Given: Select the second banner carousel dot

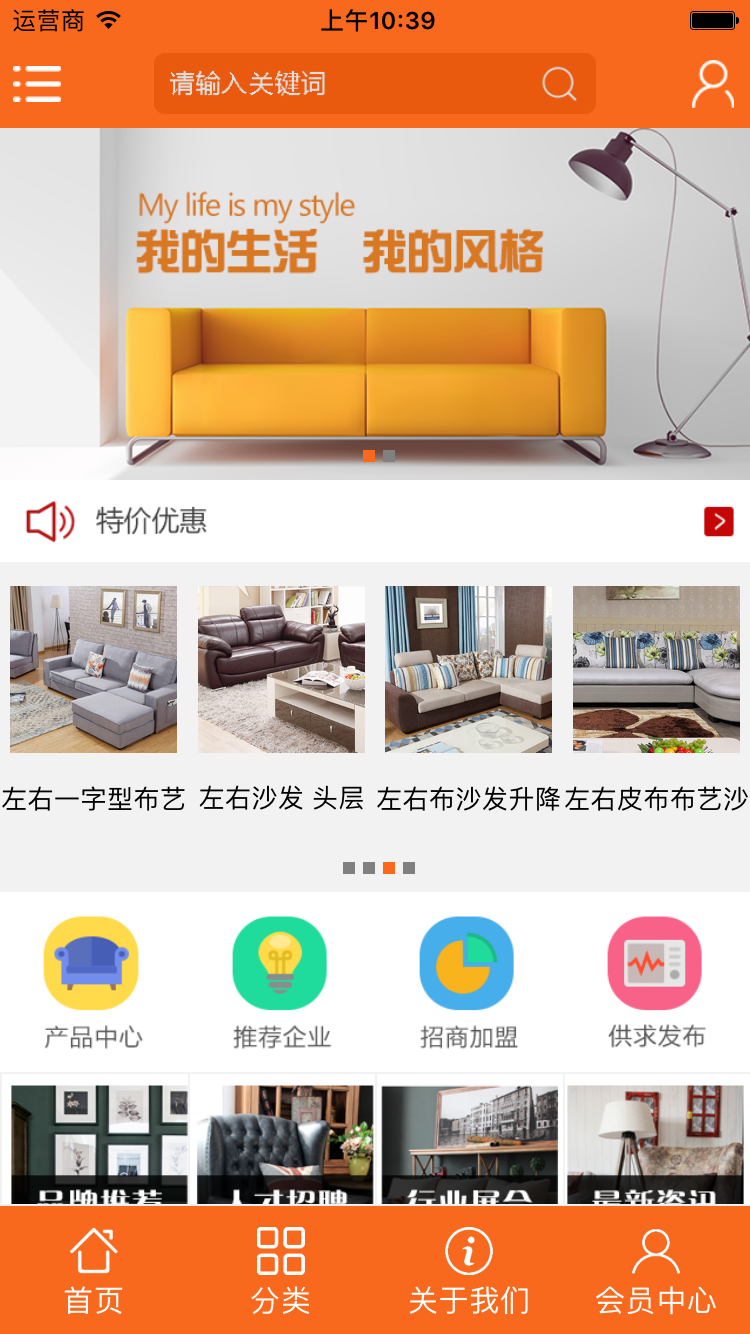Looking at the screenshot, I should click(389, 455).
